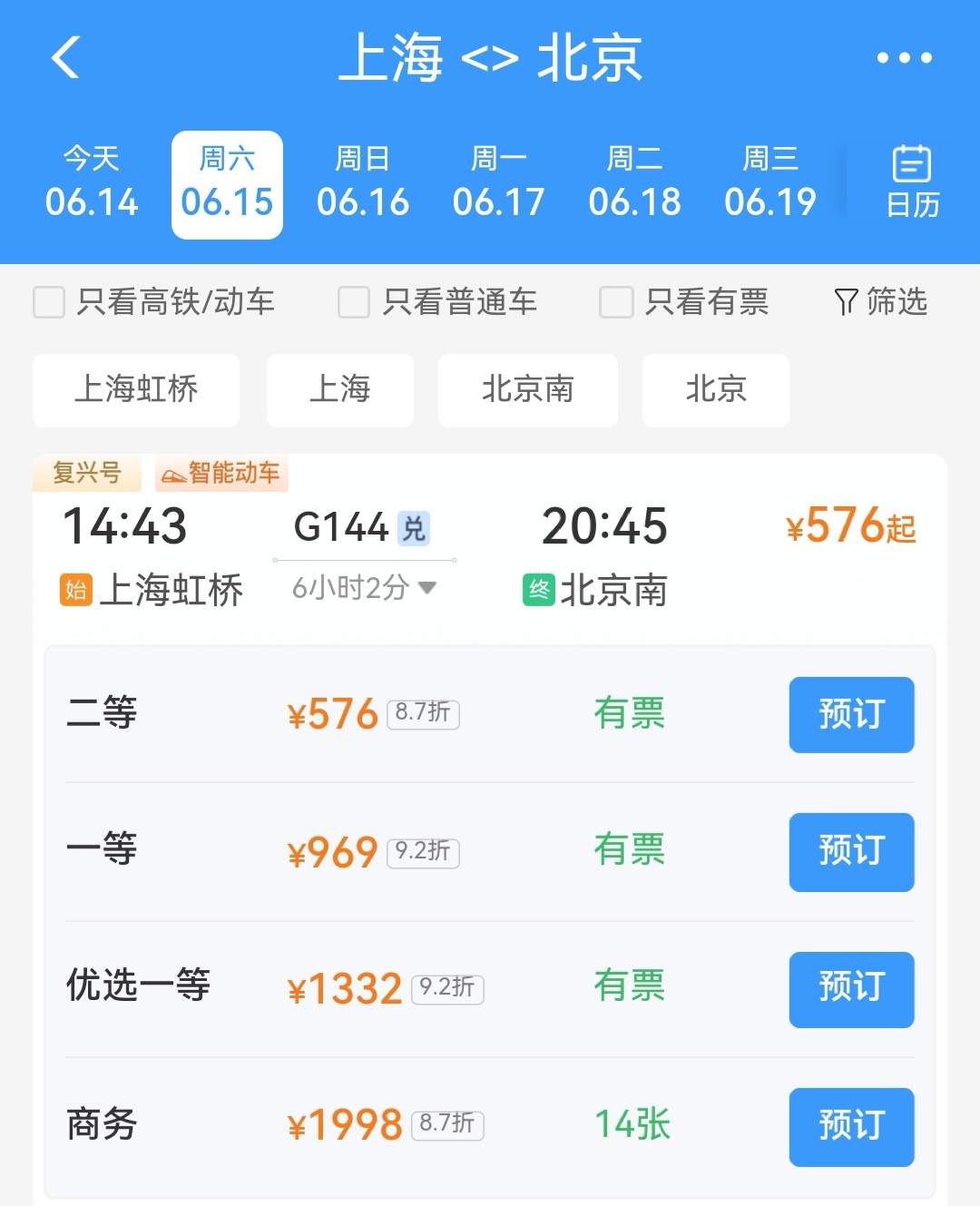Select the 智能动车 smart train tag
Screen dimensions: 980x1206
pyautogui.click(x=220, y=473)
